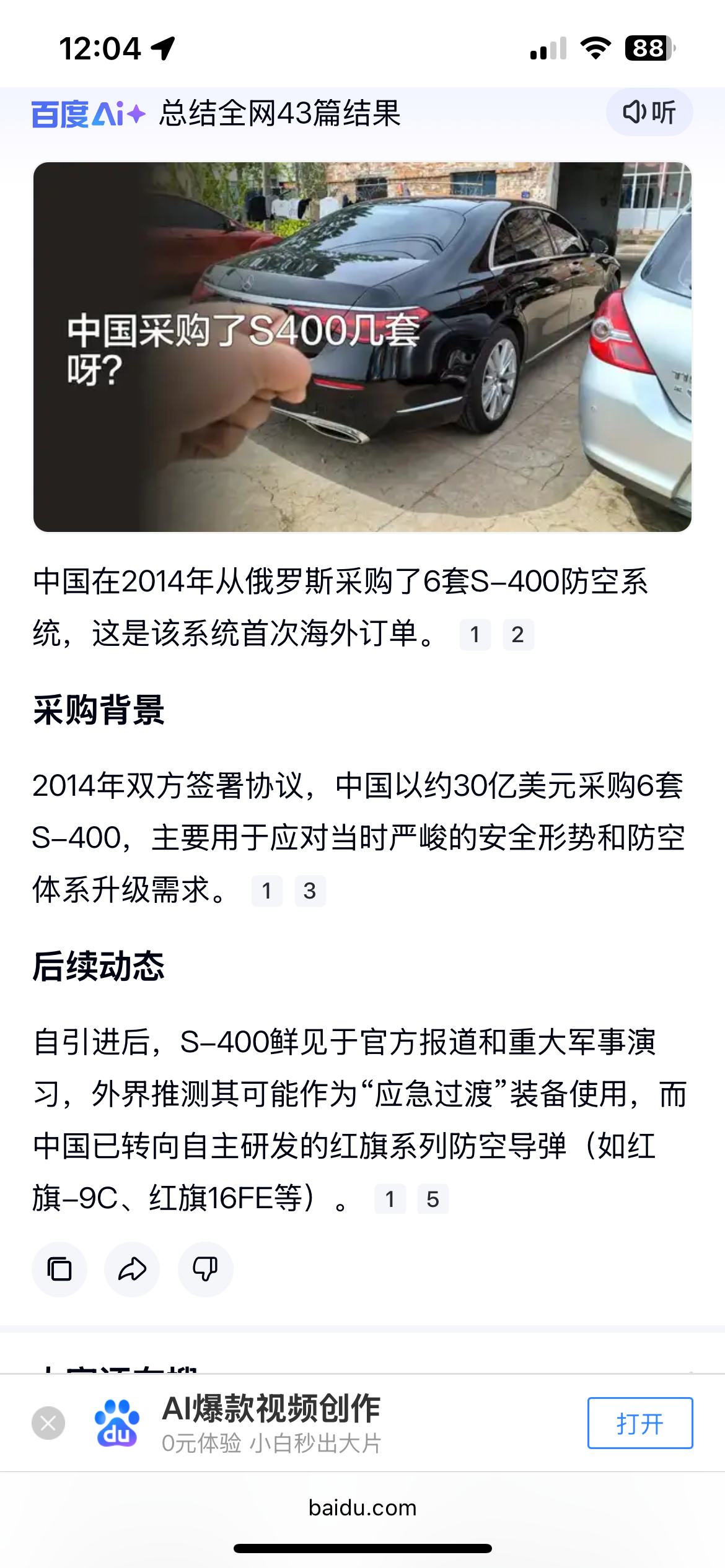725x1568 pixels.
Task: Open citation 3 under 采购背景
Action: (x=310, y=891)
